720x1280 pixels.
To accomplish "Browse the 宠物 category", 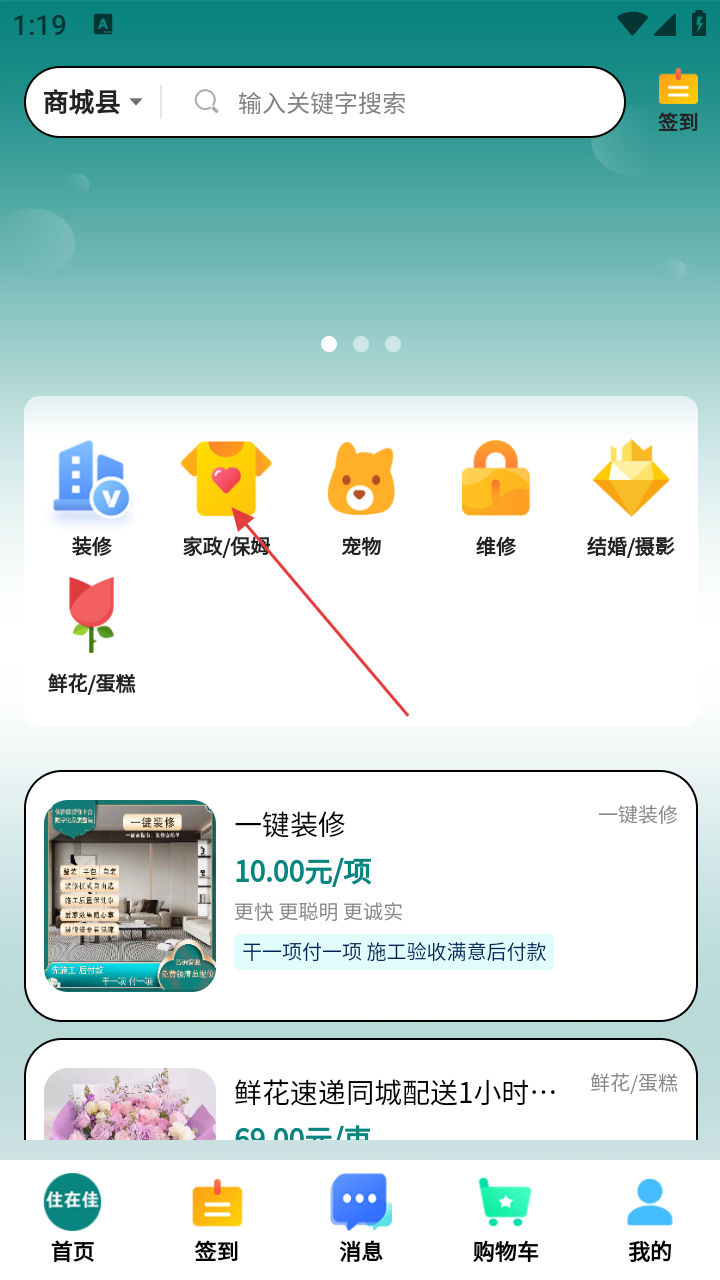I will [x=361, y=497].
